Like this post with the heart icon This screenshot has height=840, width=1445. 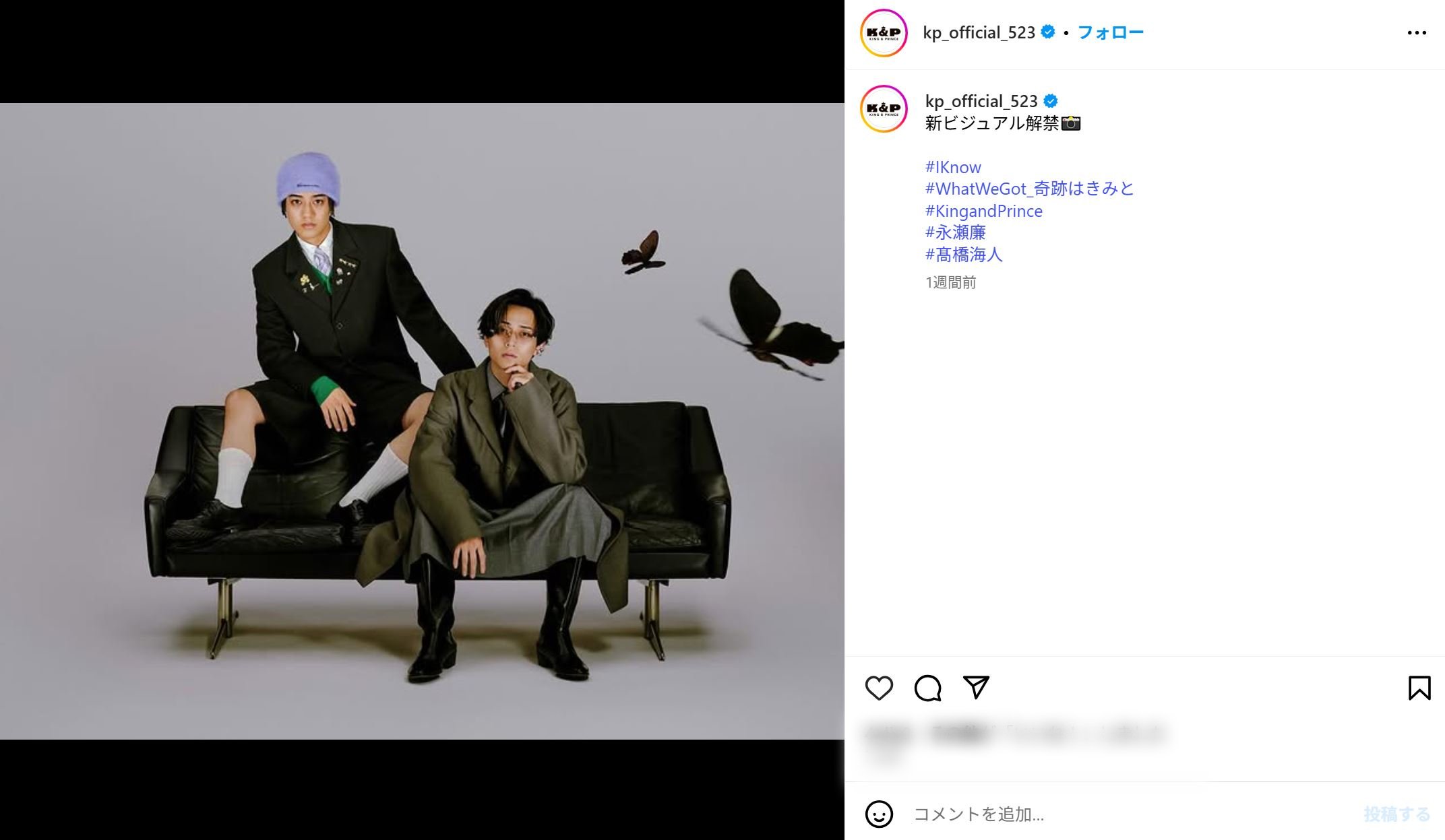point(879,688)
